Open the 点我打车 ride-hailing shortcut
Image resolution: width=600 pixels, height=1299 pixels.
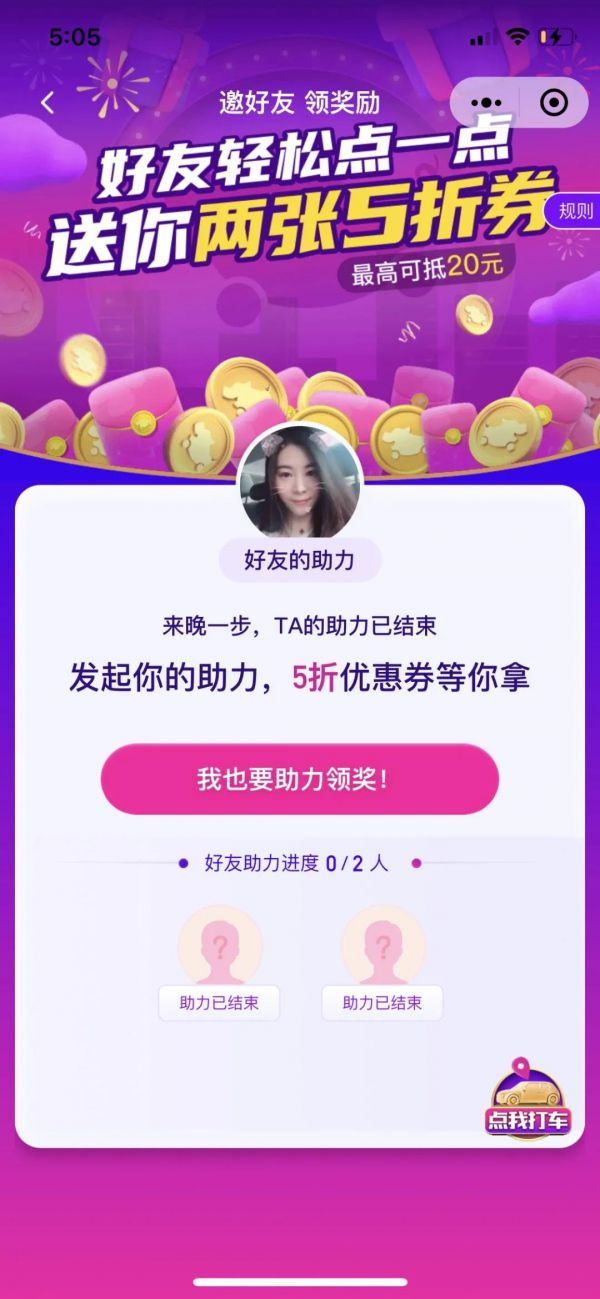528,1100
